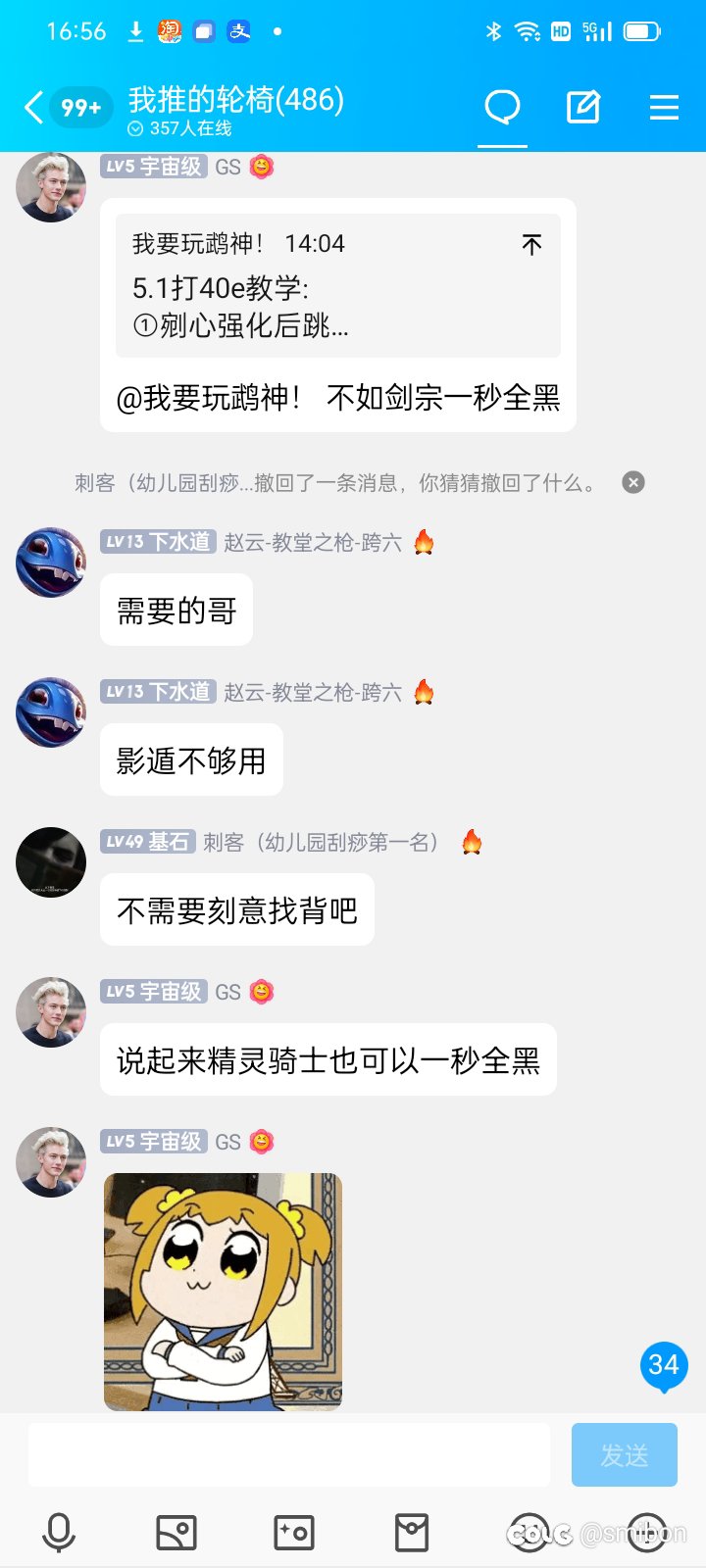View the 刺客 user's avatar profile

coord(51,862)
